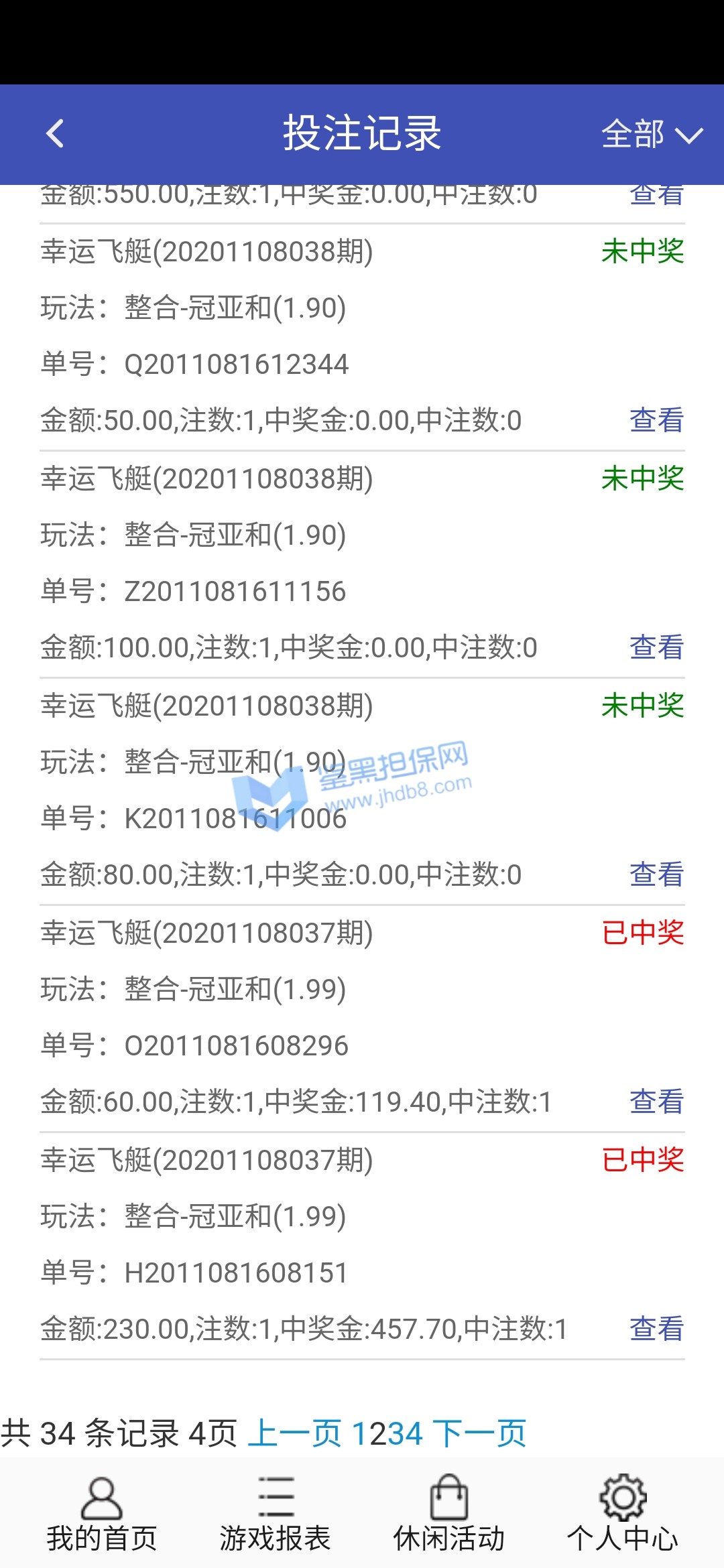Go back from the 投注记录 page
724x1568 pixels.
55,133
